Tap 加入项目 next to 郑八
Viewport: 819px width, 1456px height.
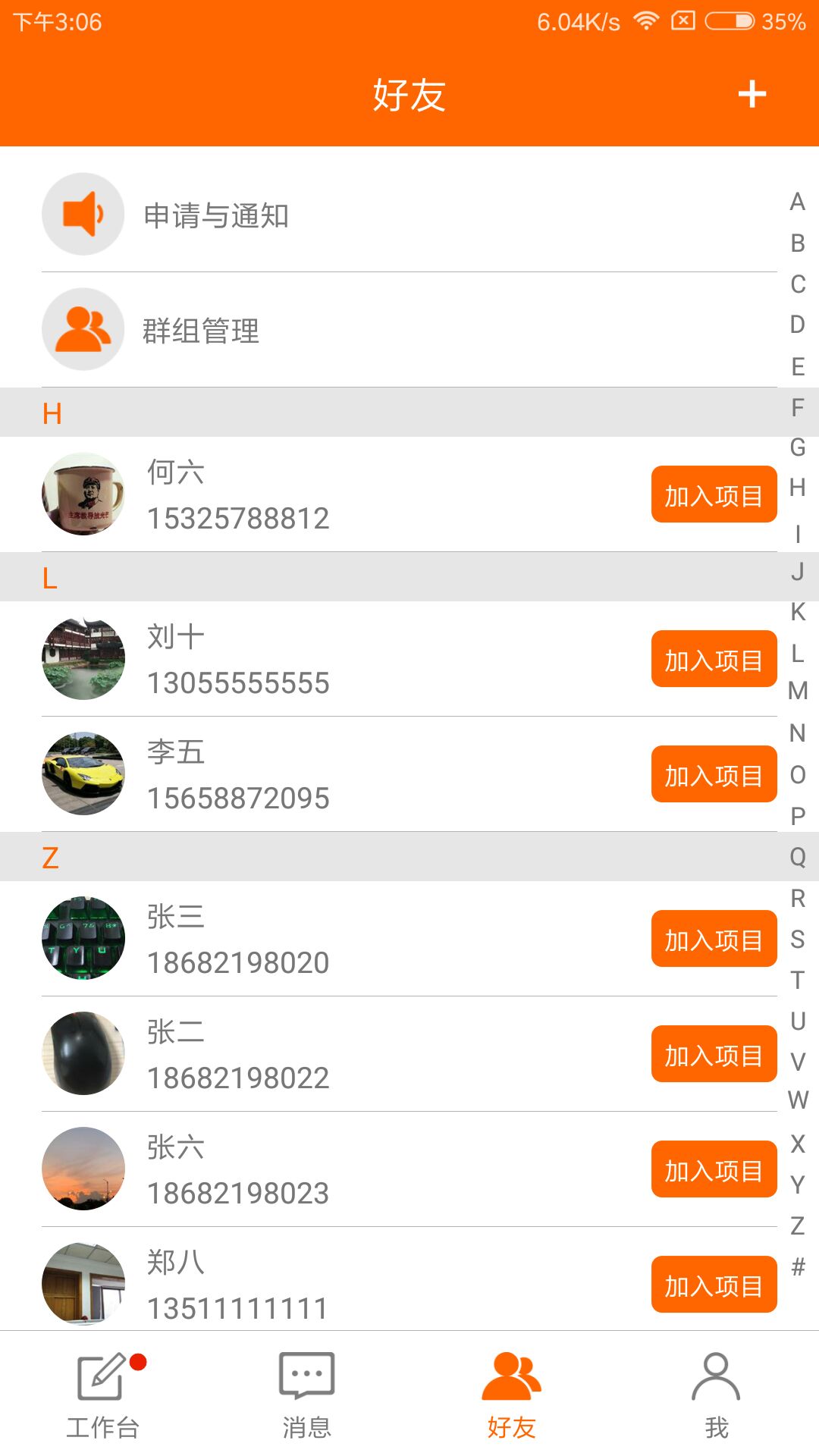point(714,1285)
